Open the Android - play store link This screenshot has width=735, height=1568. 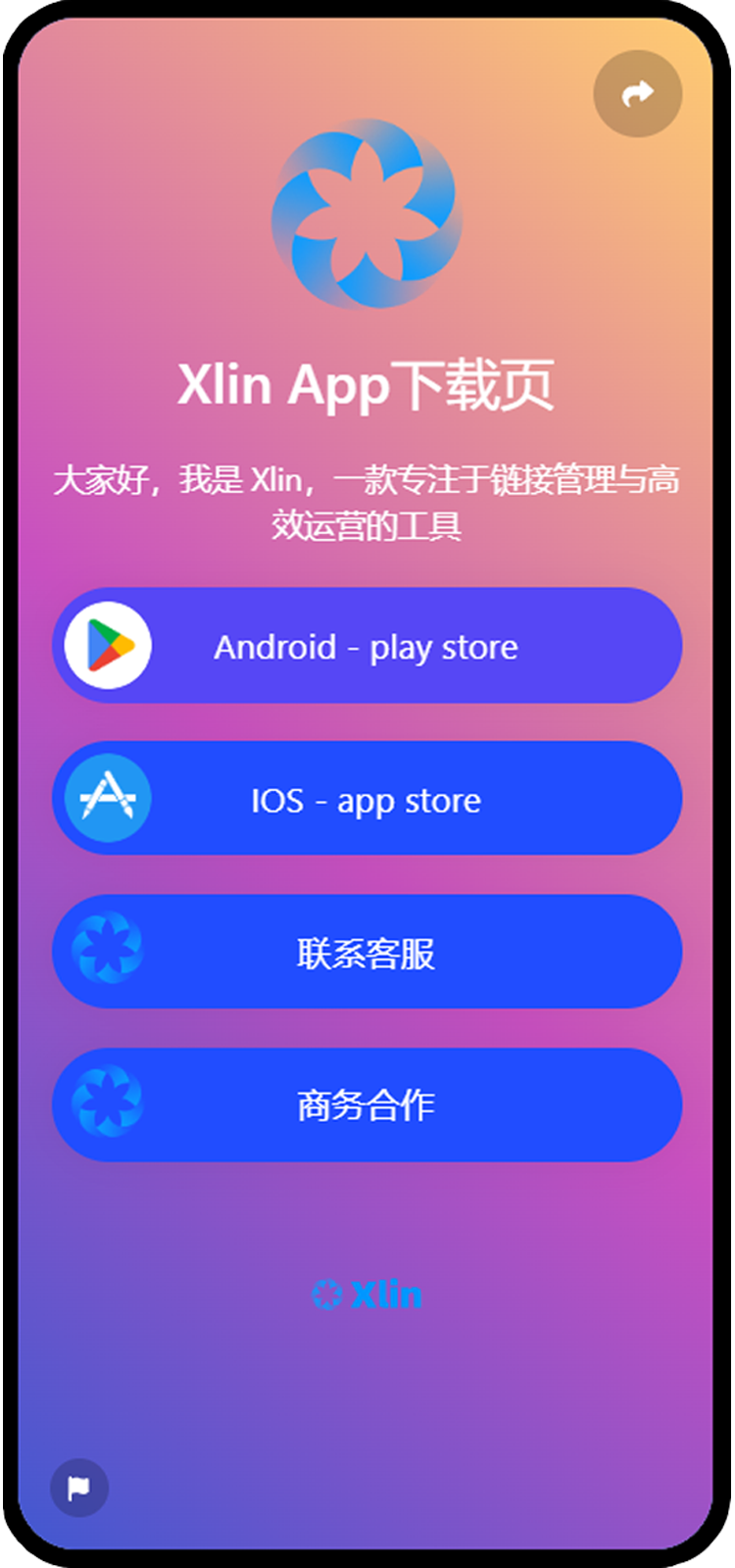[x=367, y=646]
